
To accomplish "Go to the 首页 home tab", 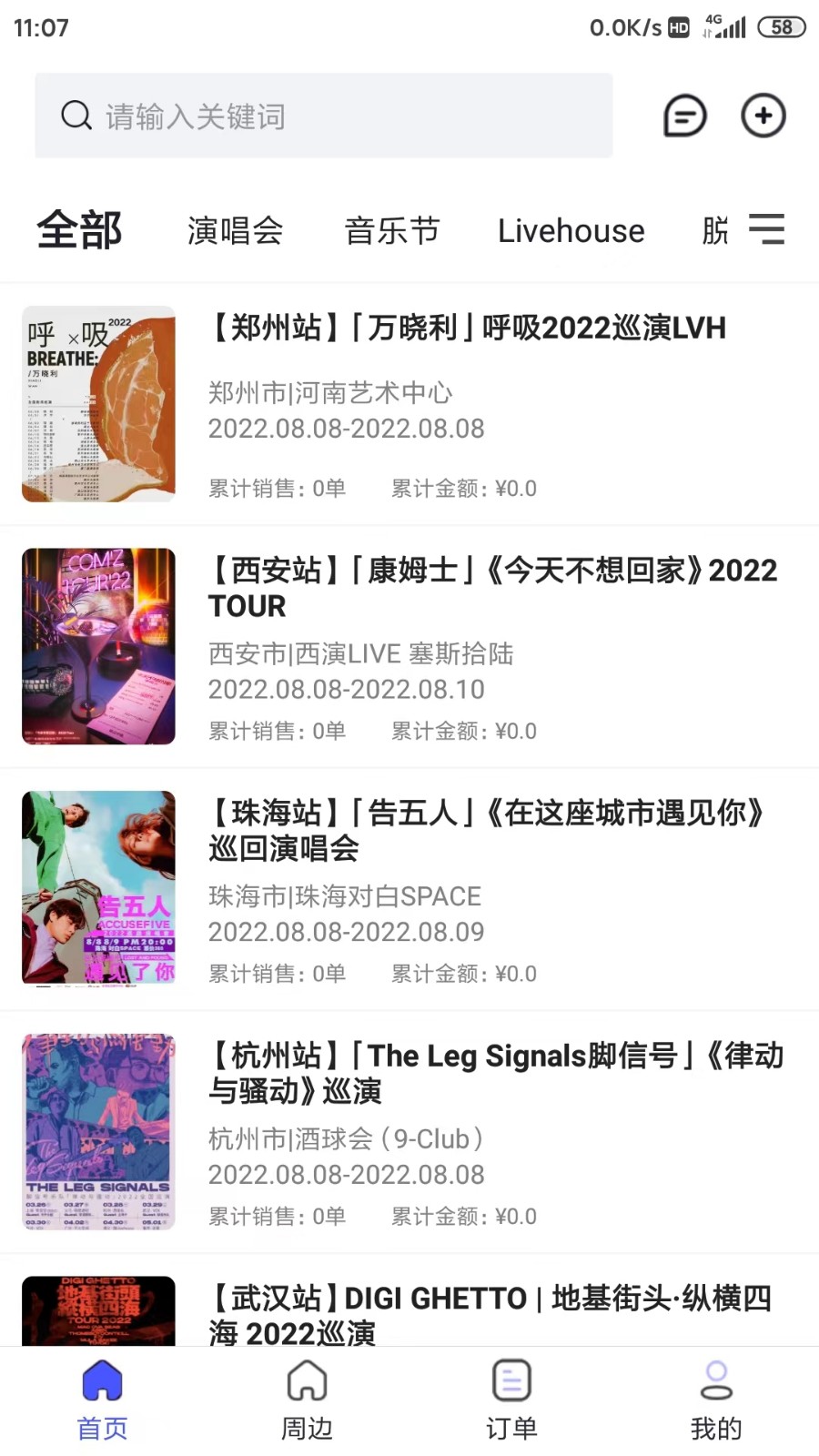I will click(x=102, y=1400).
